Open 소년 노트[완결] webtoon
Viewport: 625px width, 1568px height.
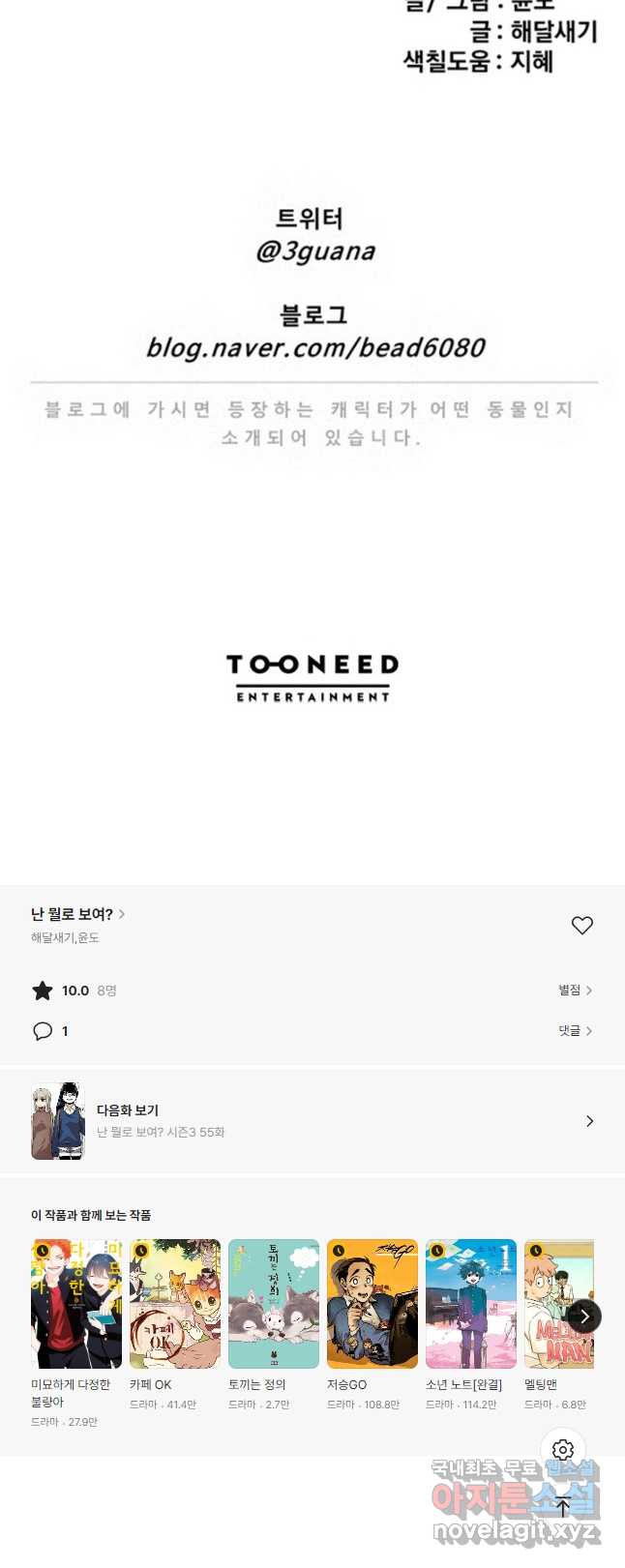[471, 1304]
